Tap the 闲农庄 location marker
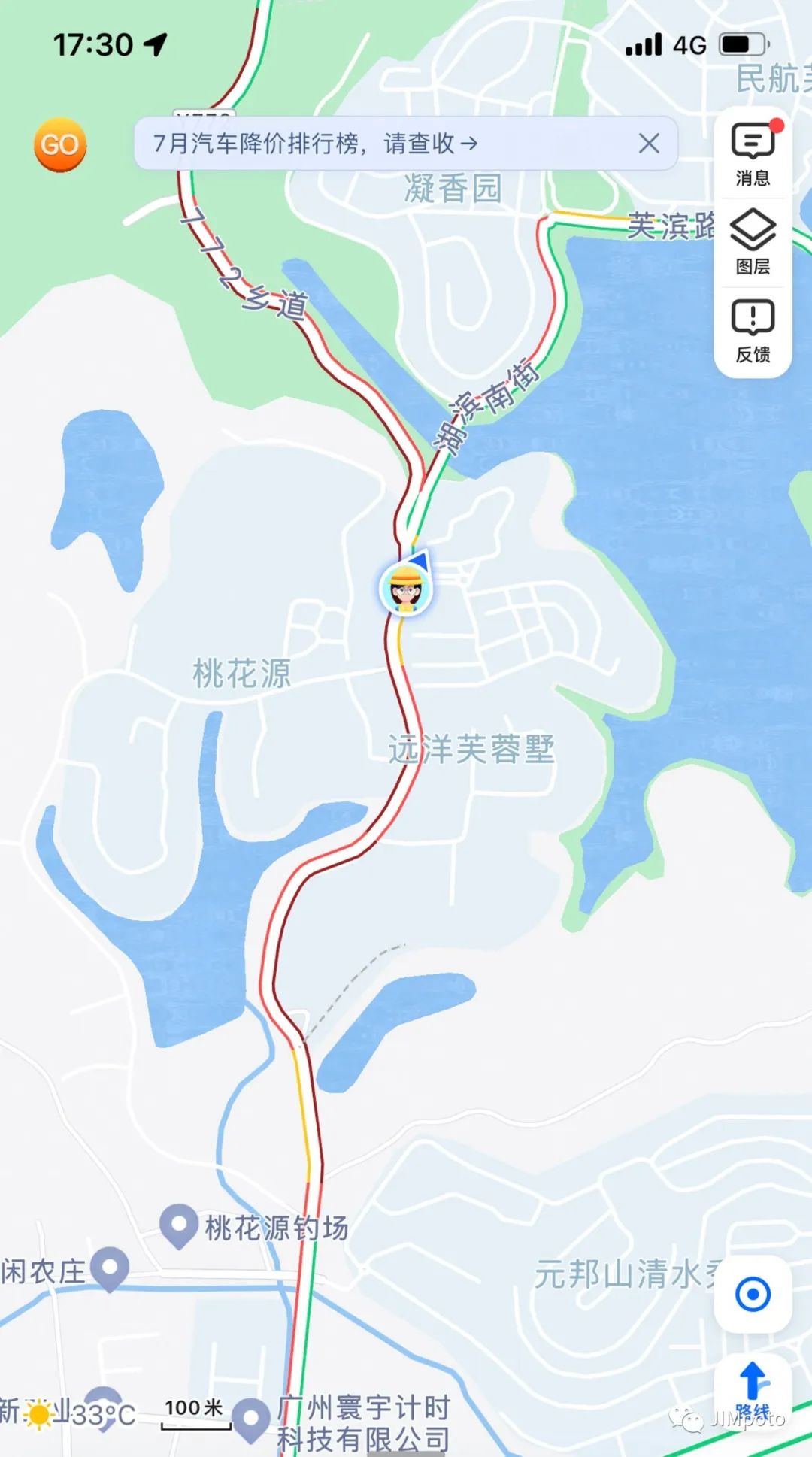 pos(110,1269)
